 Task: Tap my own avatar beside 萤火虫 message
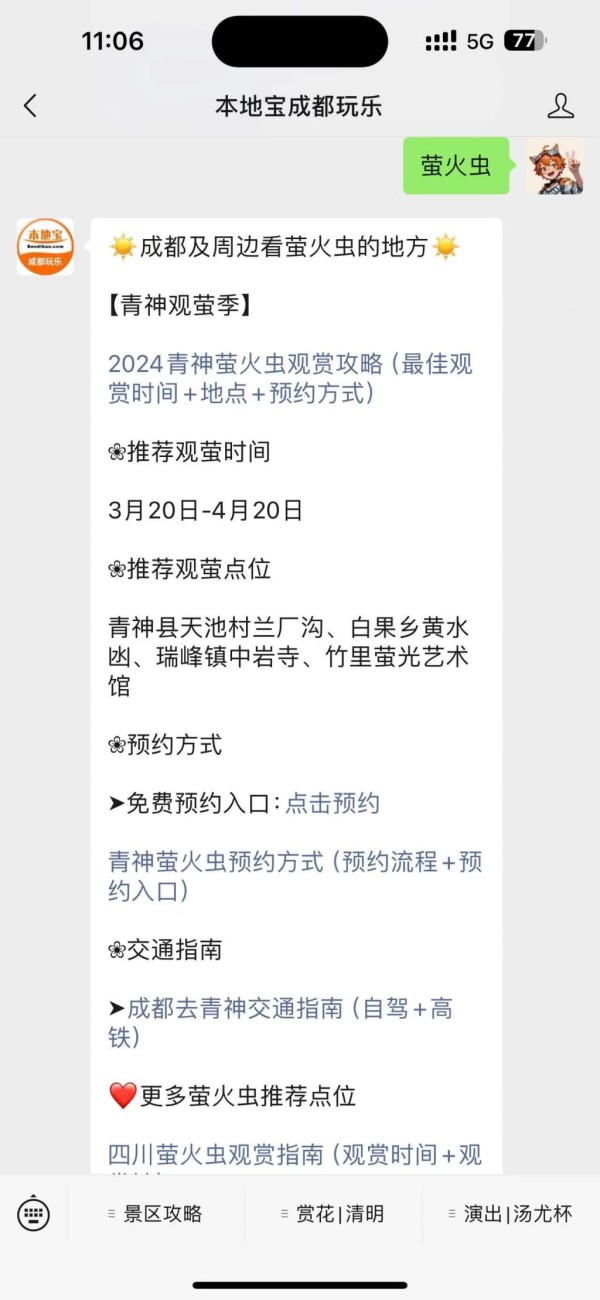coord(555,166)
